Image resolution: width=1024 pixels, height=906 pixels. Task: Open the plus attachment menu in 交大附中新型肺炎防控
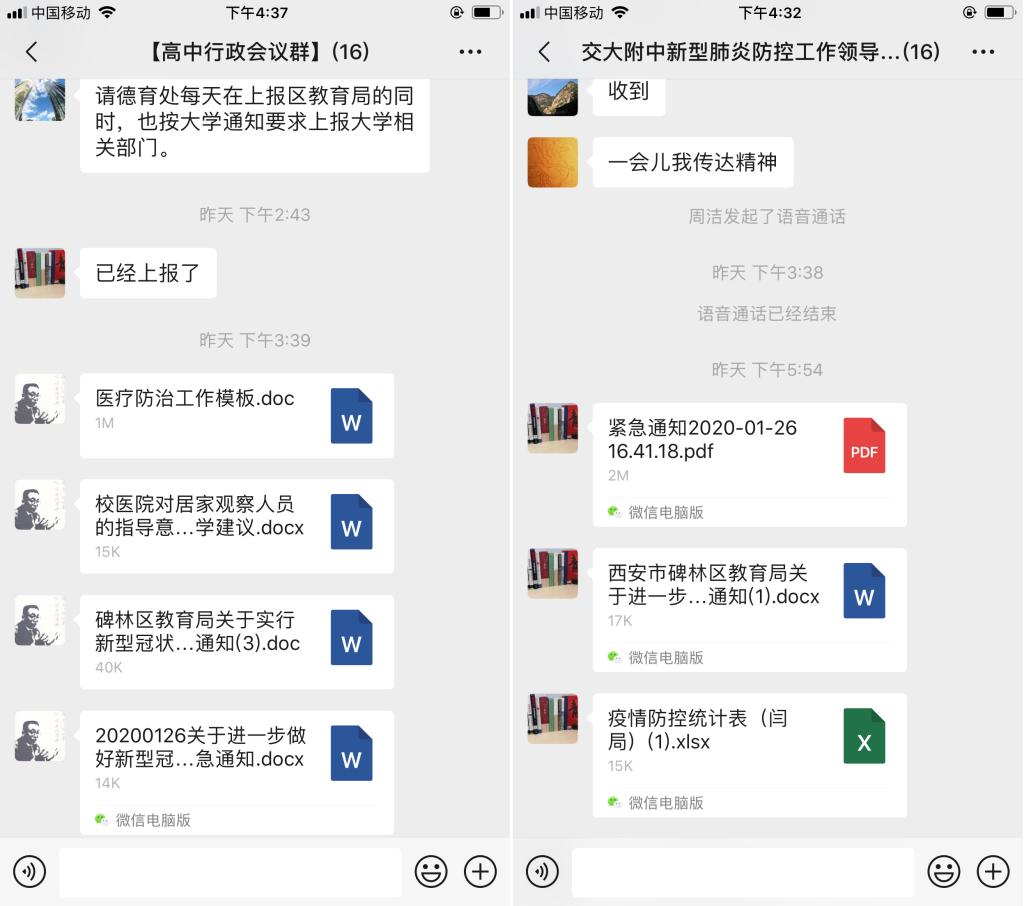[x=993, y=872]
